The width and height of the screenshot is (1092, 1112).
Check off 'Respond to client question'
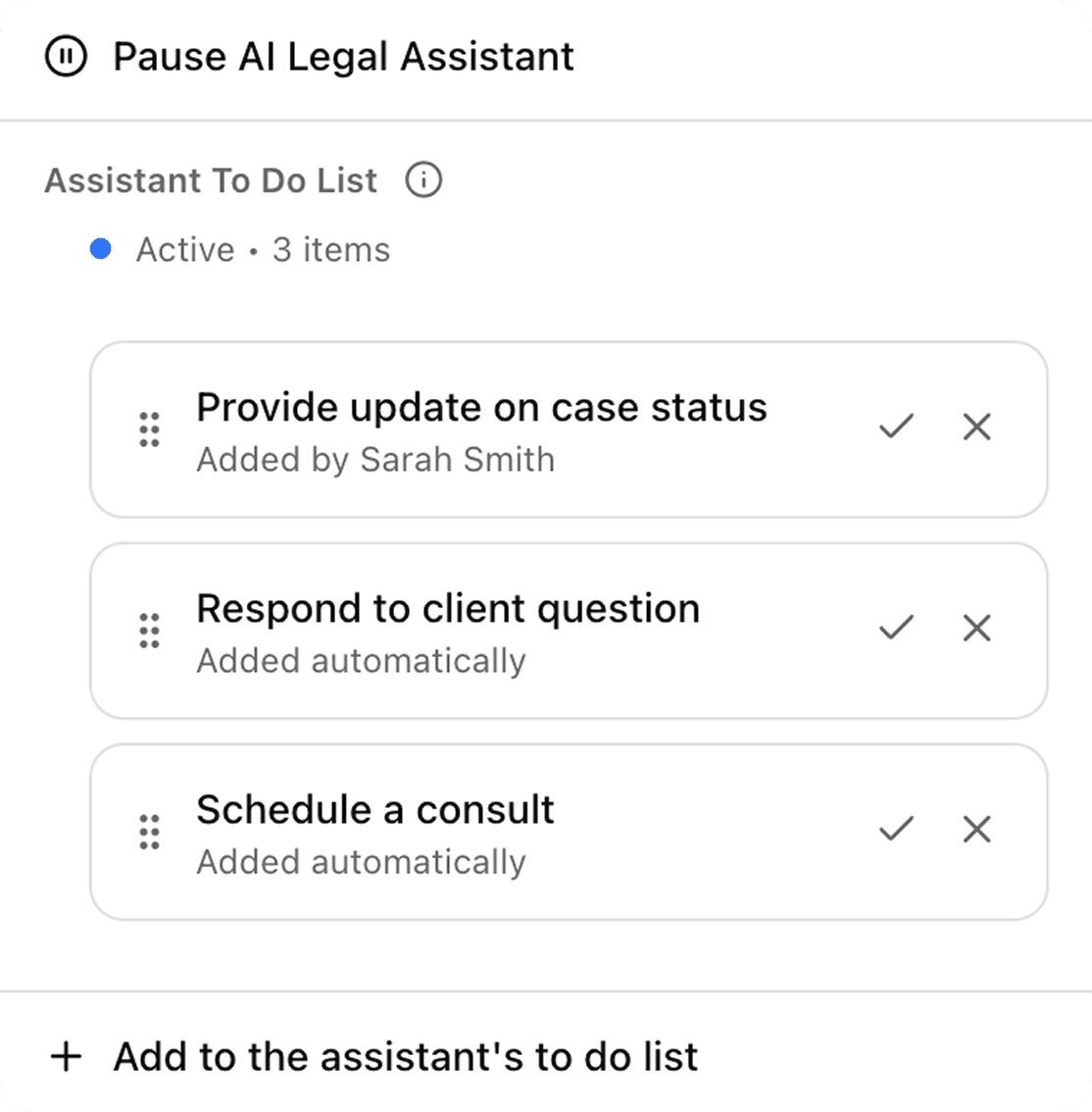(896, 628)
